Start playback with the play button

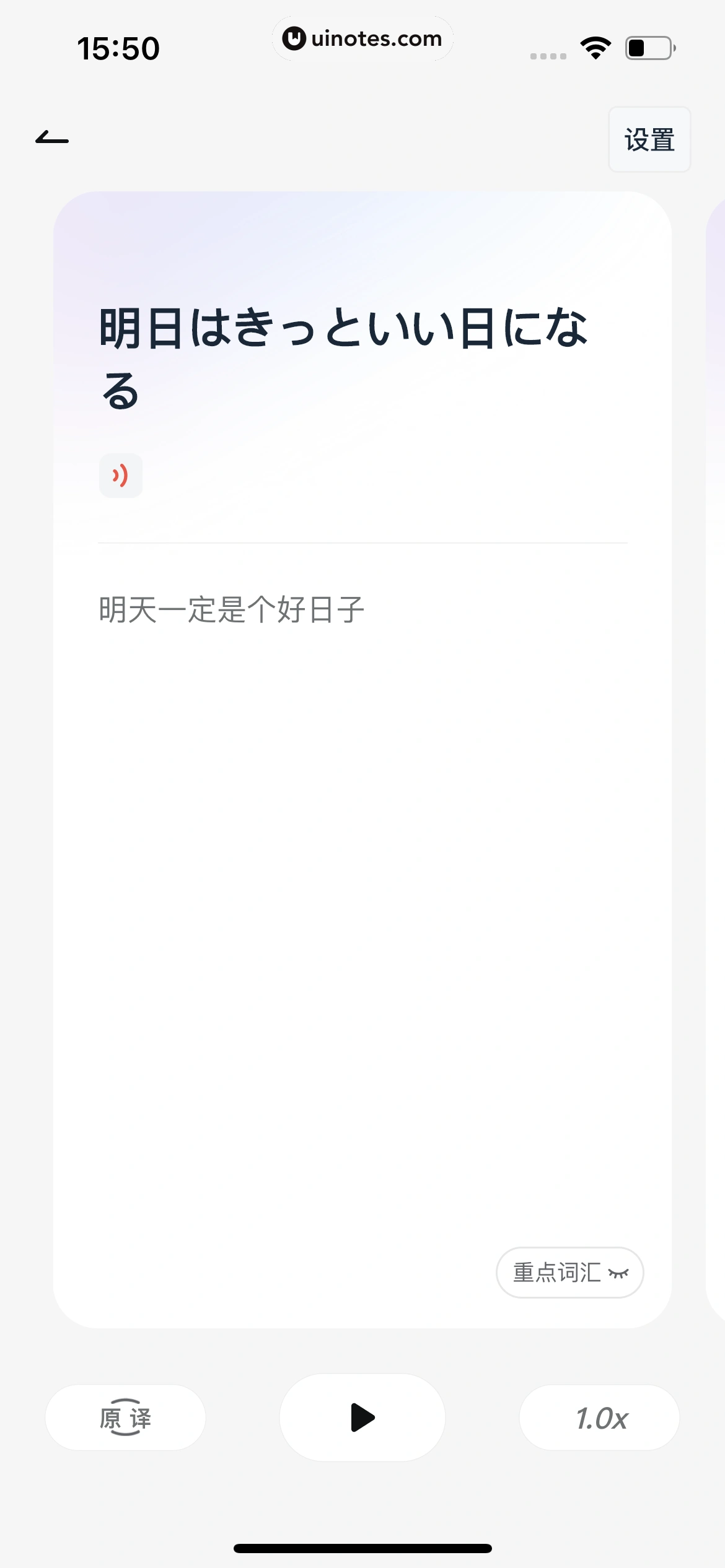(x=362, y=1417)
